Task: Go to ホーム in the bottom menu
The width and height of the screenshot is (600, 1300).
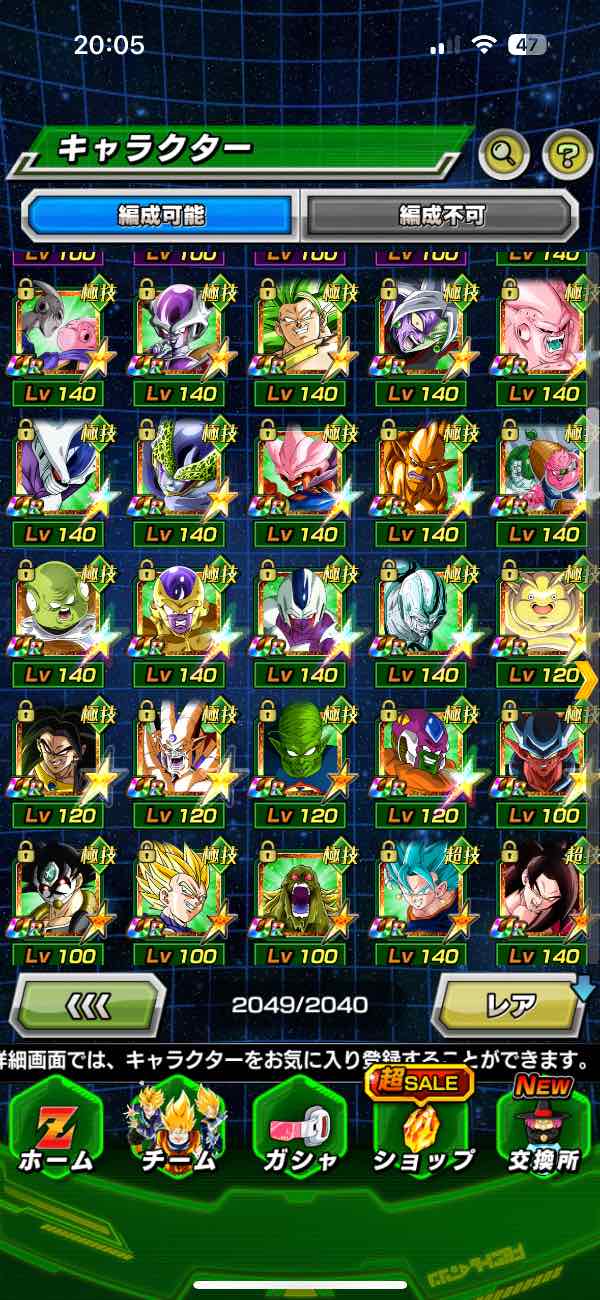Action: (x=55, y=1128)
